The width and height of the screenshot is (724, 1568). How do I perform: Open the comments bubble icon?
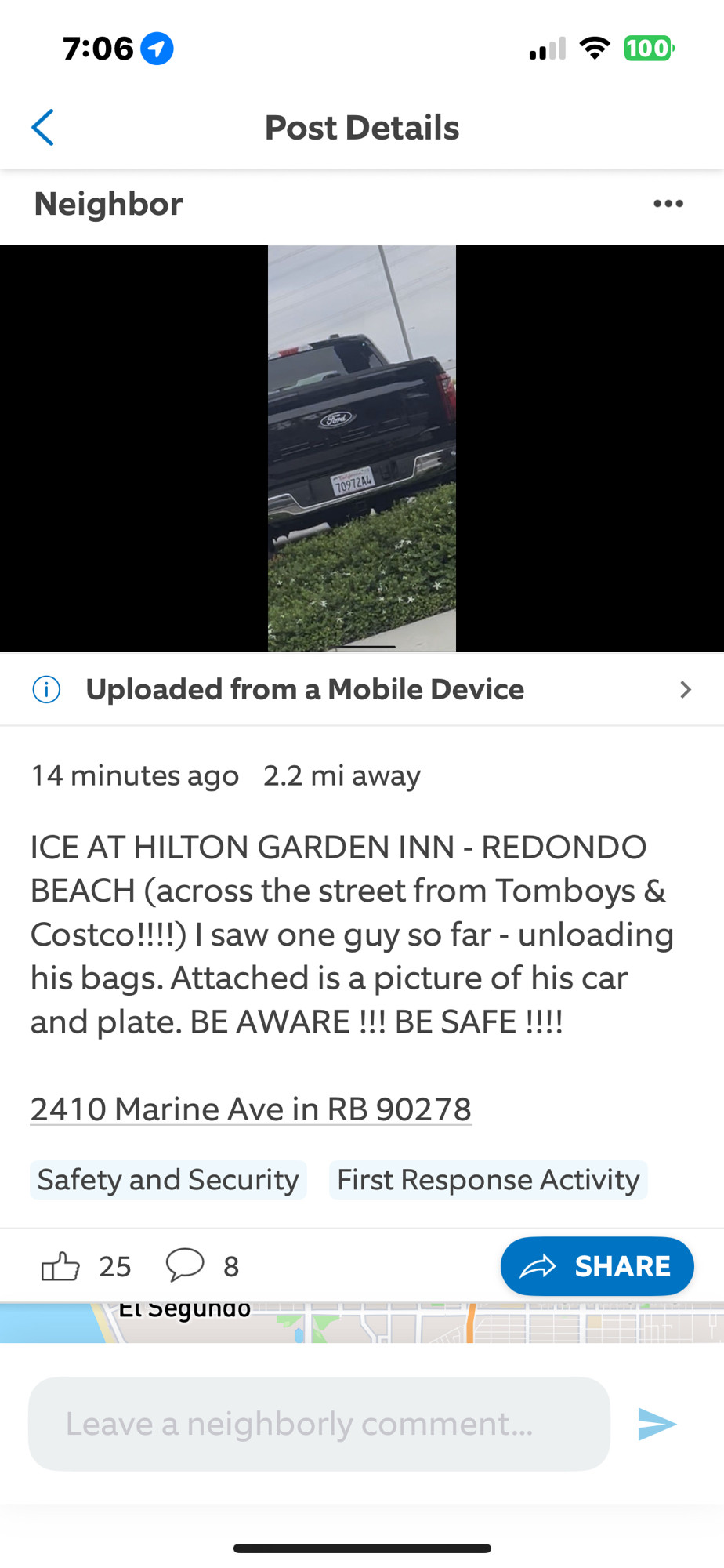(185, 1265)
